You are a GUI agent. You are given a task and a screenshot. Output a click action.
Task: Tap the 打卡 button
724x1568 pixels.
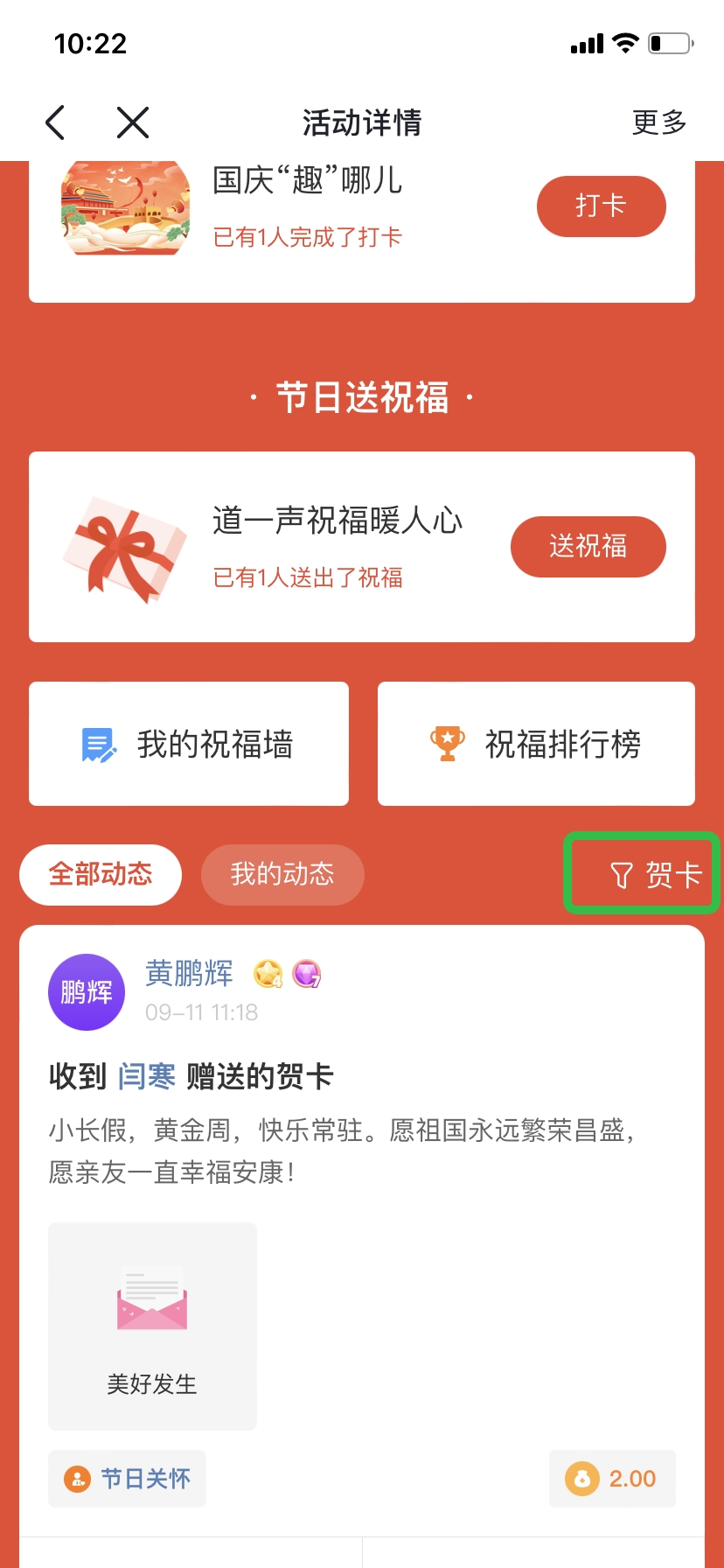[601, 206]
